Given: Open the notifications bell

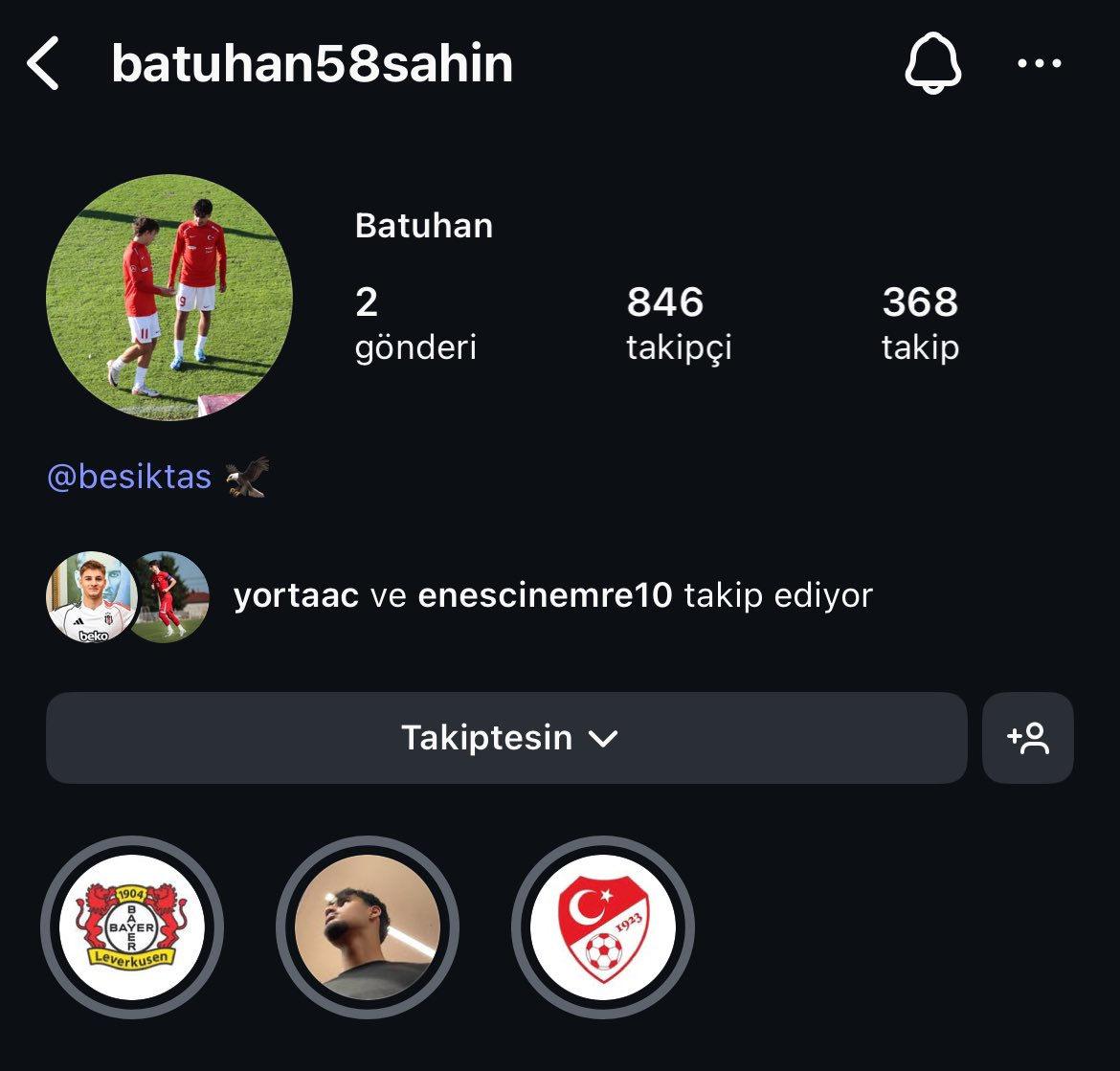Looking at the screenshot, I should coord(932,64).
